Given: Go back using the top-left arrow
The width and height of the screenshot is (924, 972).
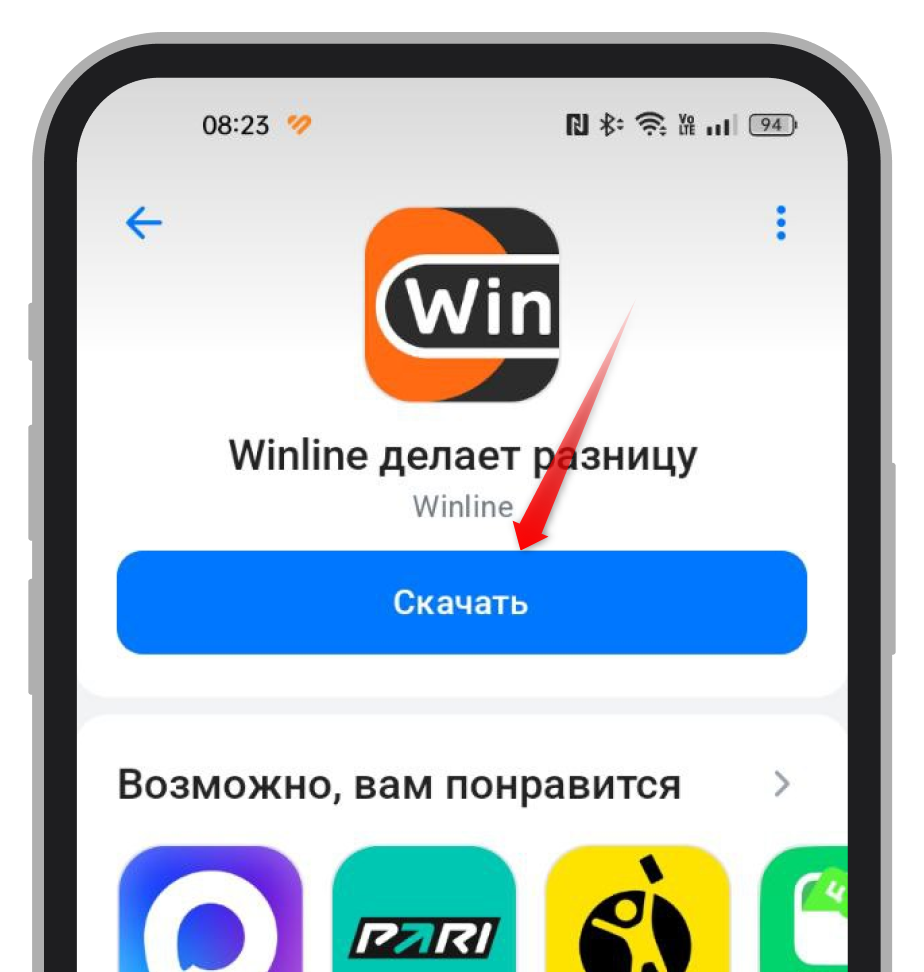Looking at the screenshot, I should 144,223.
